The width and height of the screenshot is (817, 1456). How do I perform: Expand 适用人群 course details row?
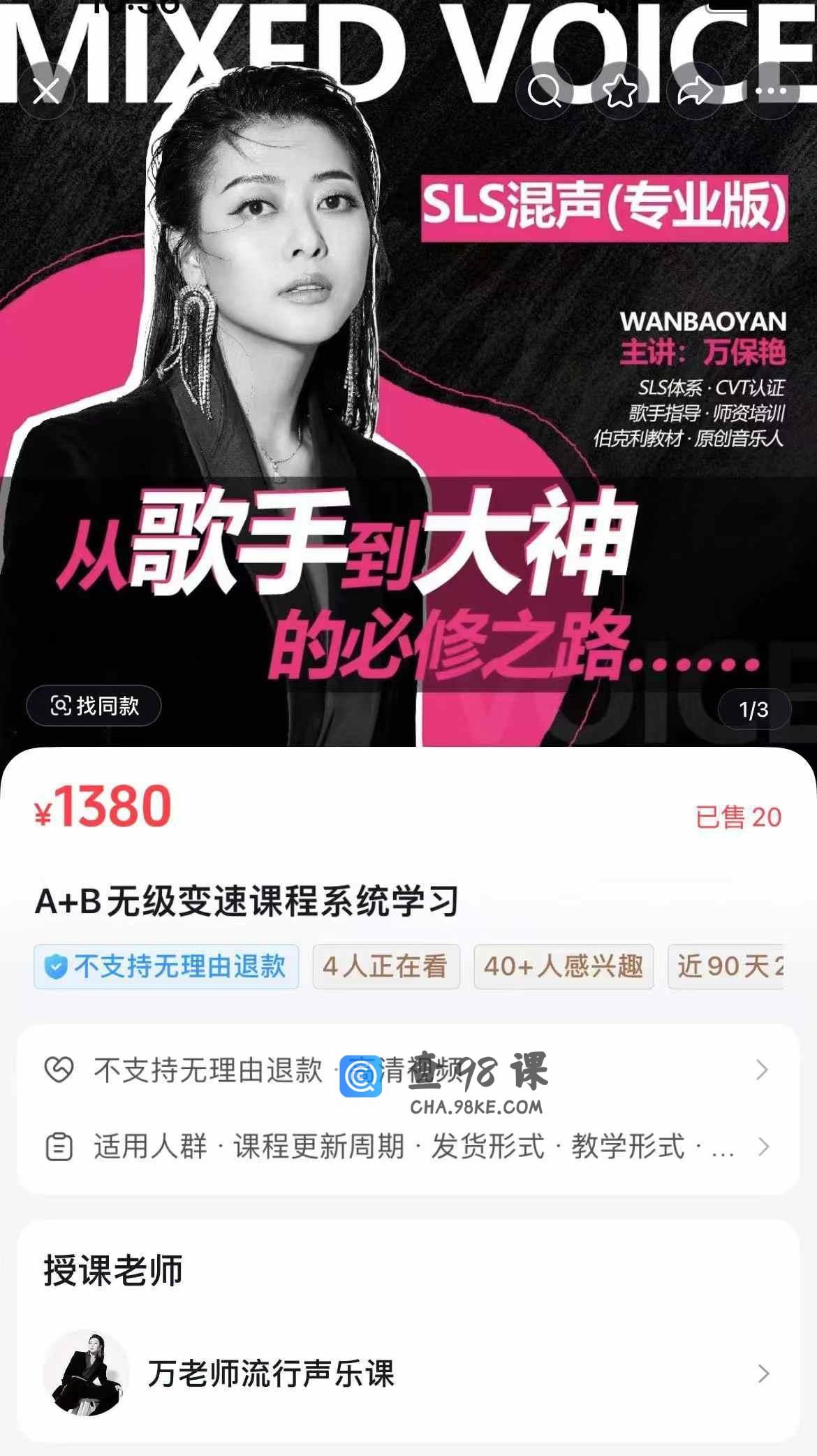[408, 1146]
